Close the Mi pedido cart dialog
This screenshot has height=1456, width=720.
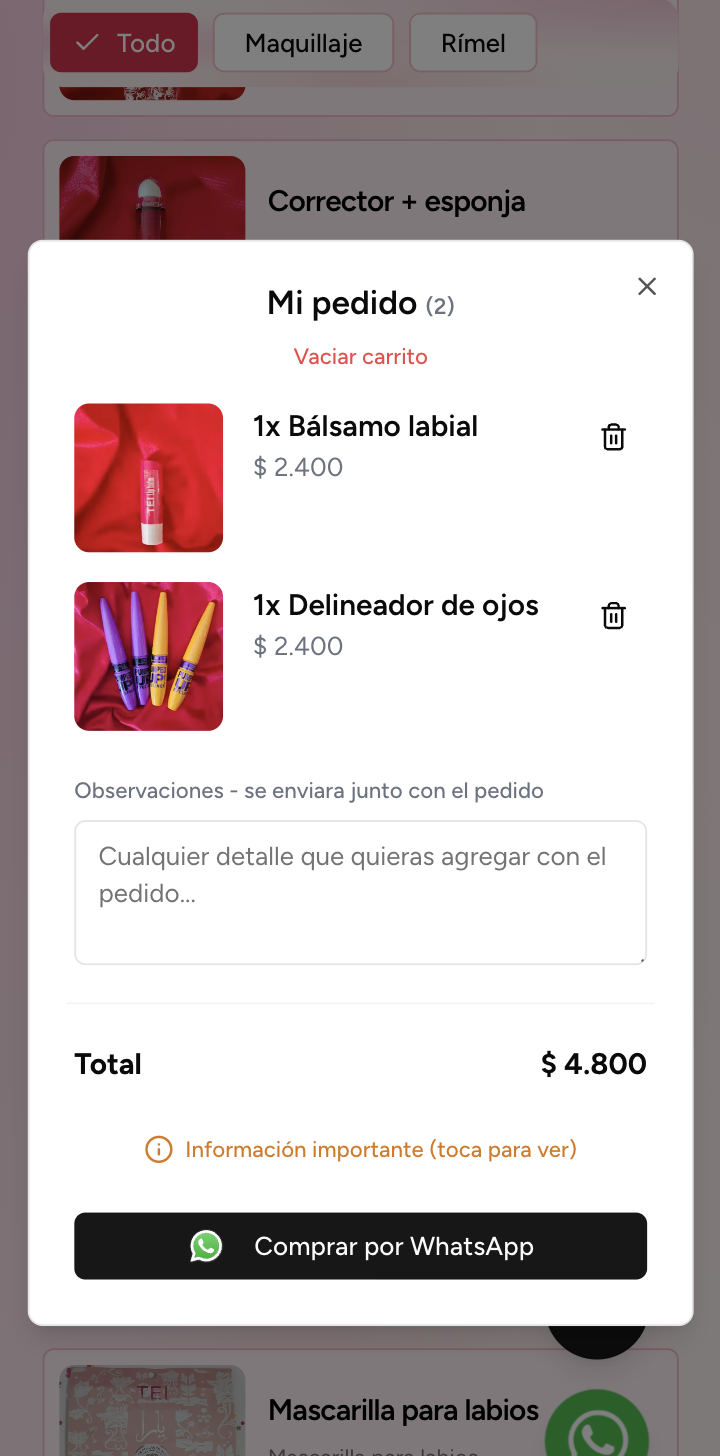pos(647,287)
